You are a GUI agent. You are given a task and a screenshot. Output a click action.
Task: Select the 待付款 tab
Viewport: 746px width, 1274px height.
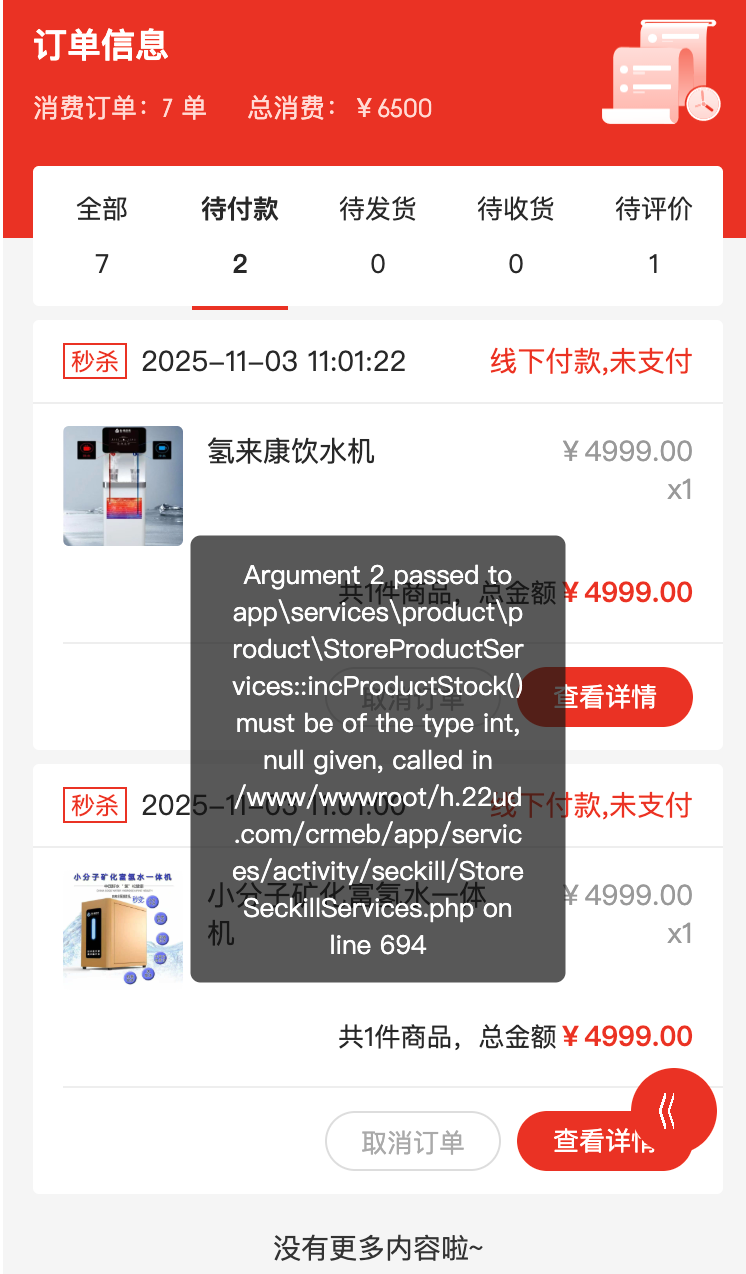point(240,236)
